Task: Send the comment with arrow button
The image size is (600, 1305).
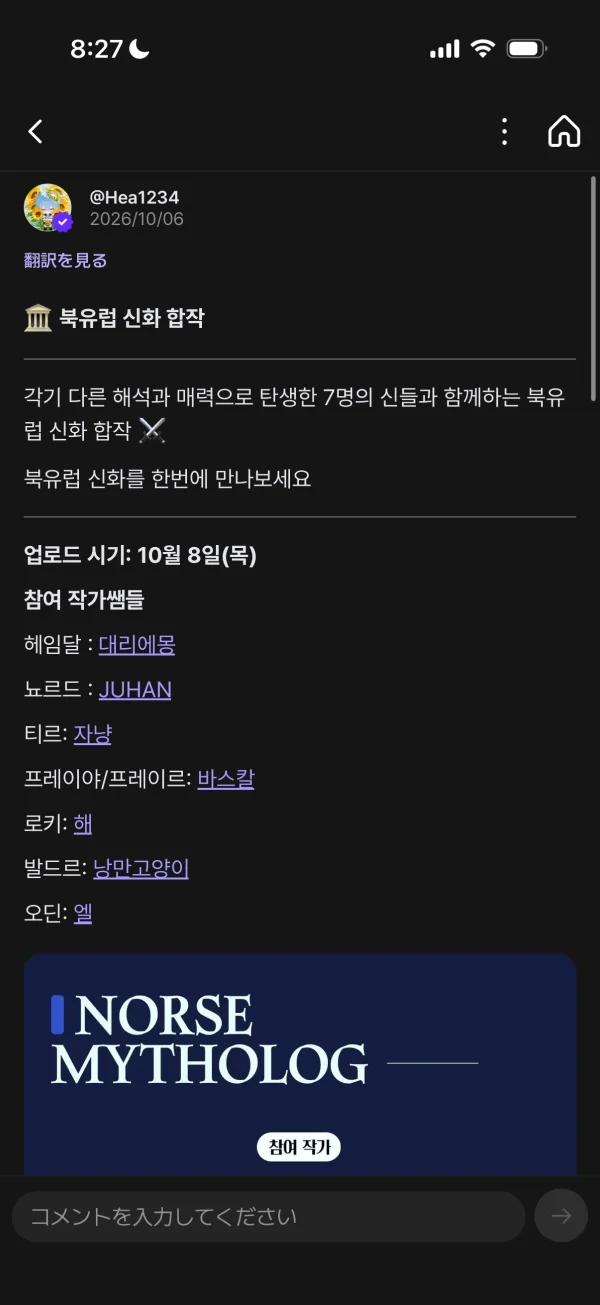Action: pos(561,1216)
